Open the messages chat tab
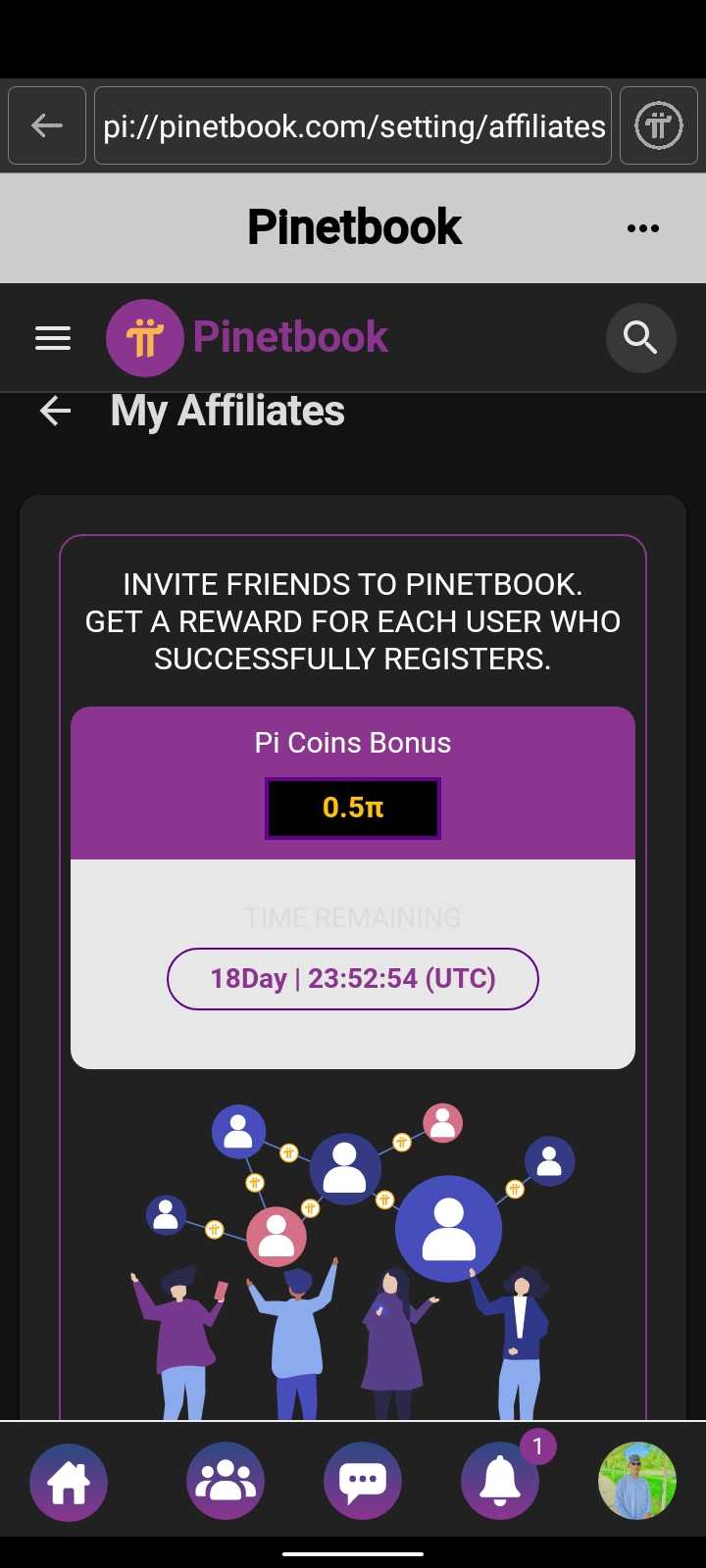706x1568 pixels. [363, 1481]
